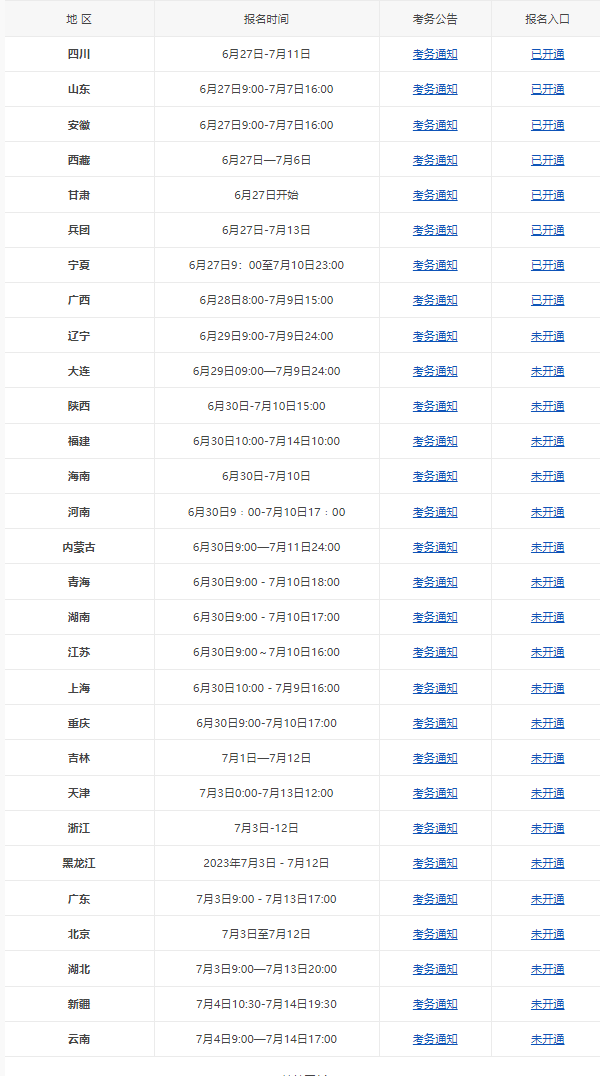Image resolution: width=600 pixels, height=1076 pixels.
Task: Tap the 未开通 link for 重庆
Action: point(547,723)
